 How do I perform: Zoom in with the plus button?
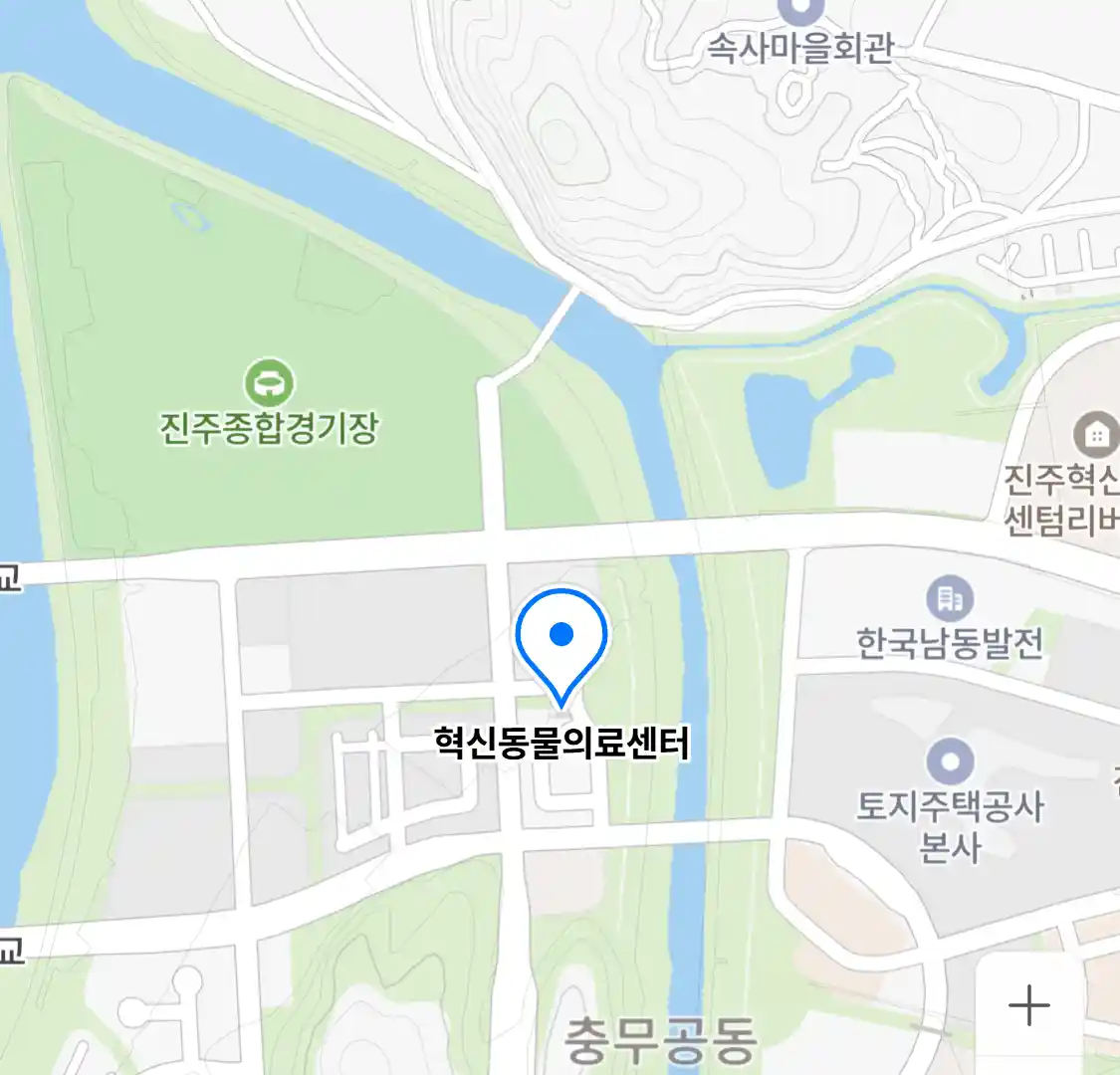click(1028, 1005)
